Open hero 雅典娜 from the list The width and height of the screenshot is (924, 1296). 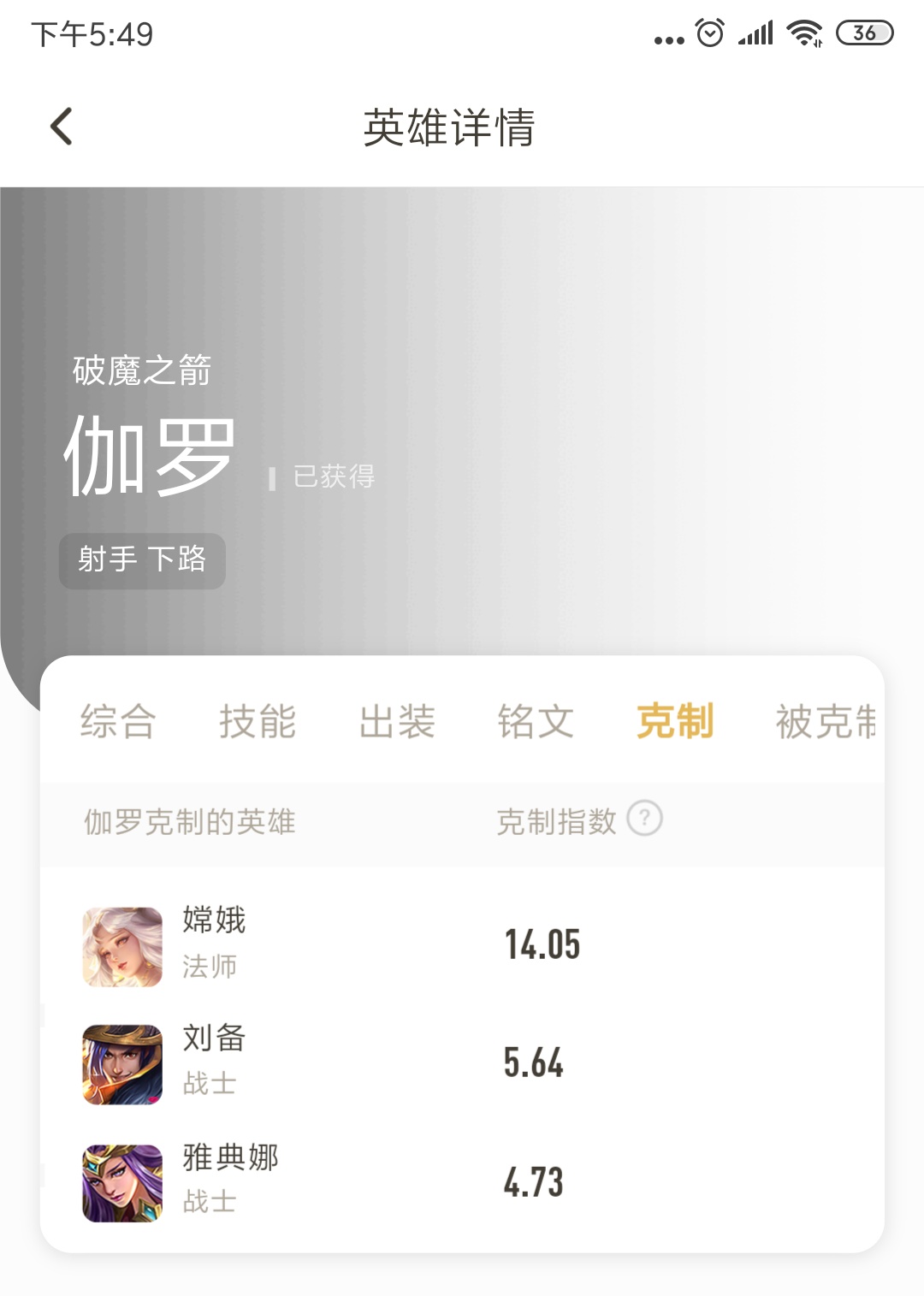[229, 1181]
